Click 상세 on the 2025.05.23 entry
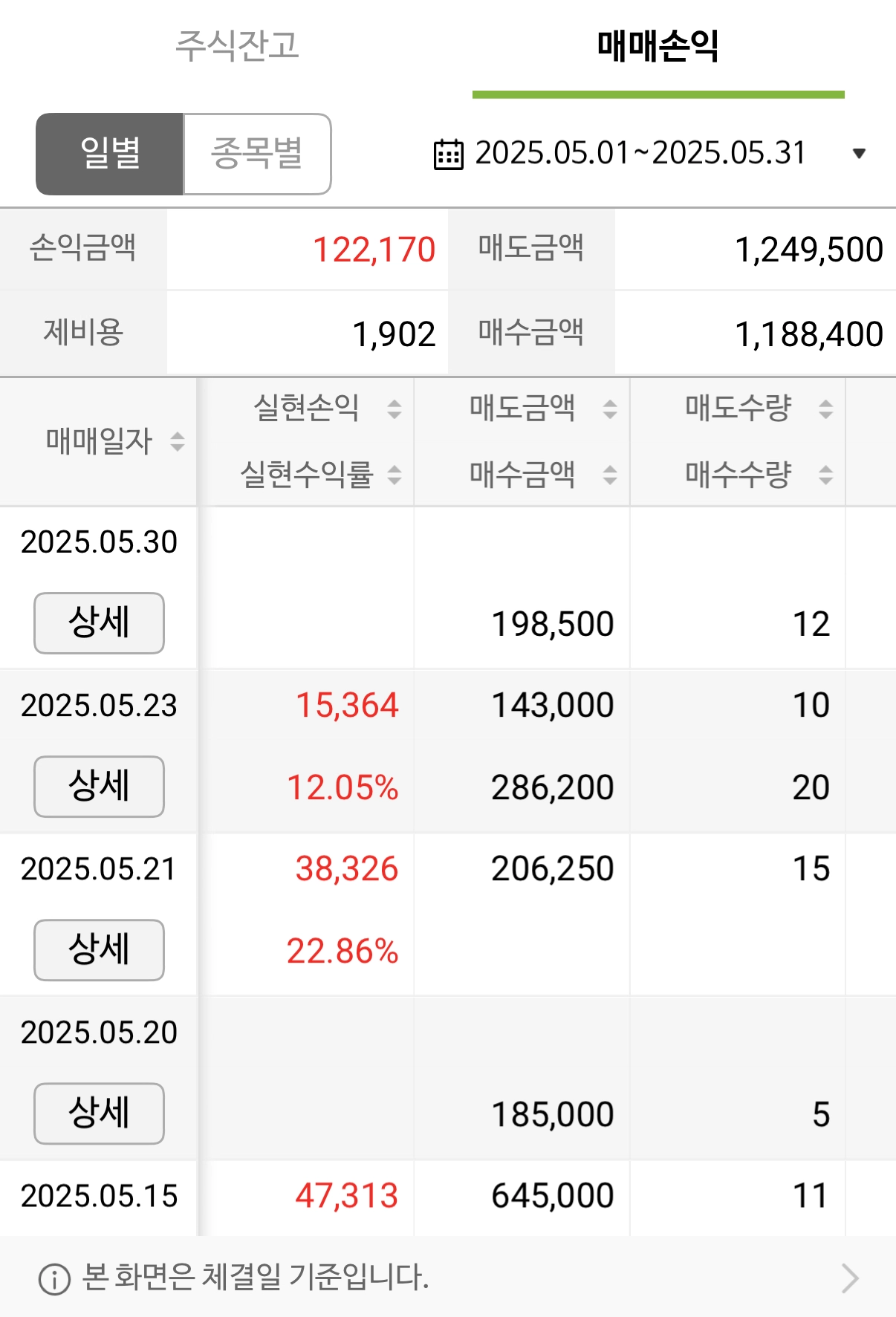 98,787
